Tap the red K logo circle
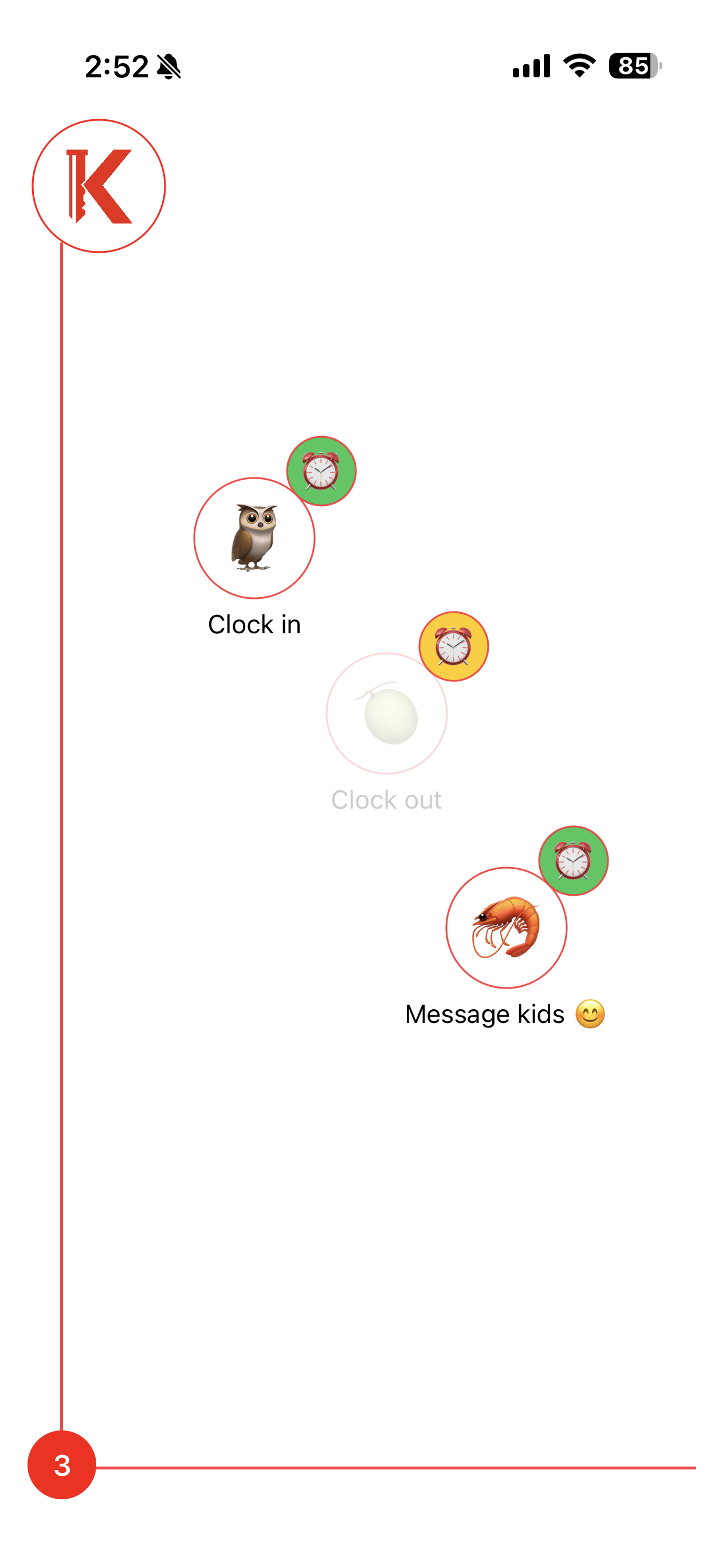Image resolution: width=722 pixels, height=1568 pixels. [x=99, y=186]
